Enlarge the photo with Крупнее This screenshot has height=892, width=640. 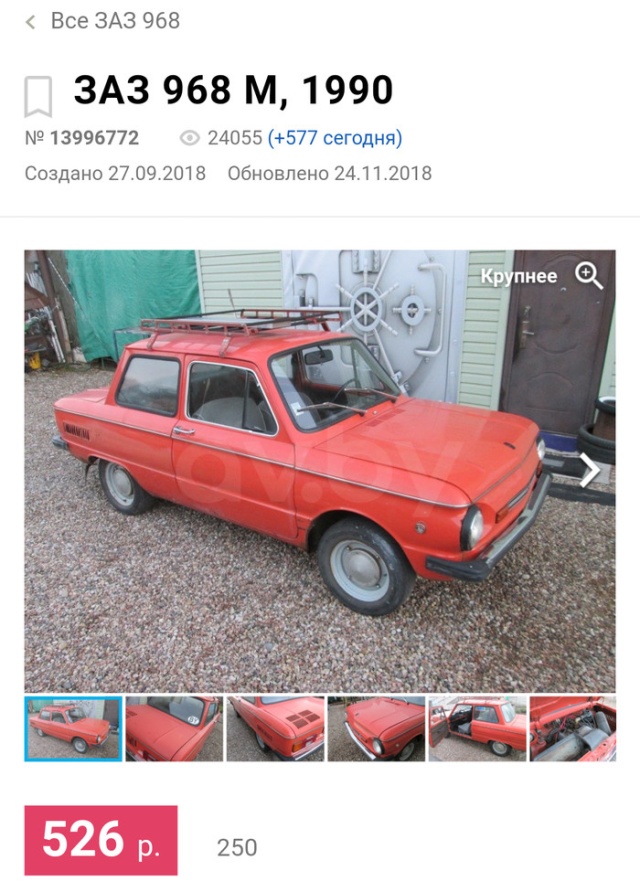coord(541,276)
